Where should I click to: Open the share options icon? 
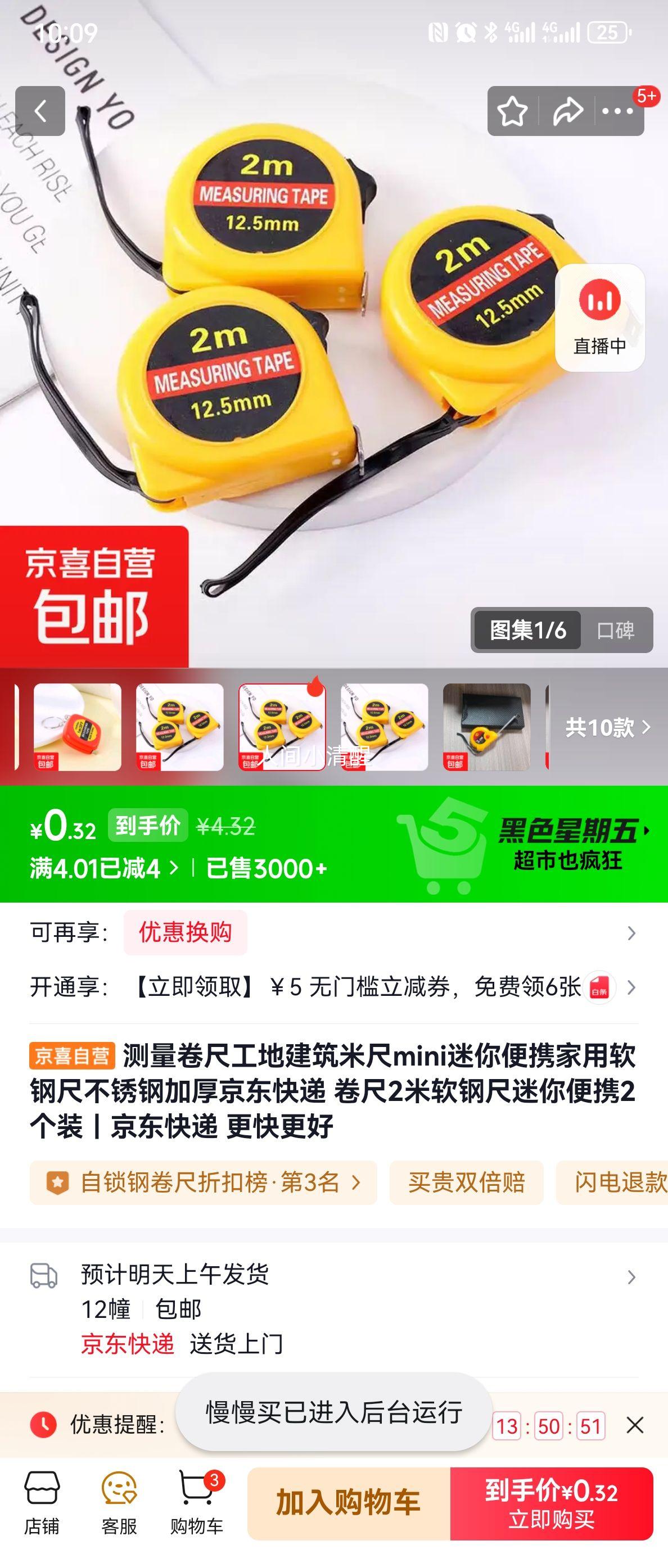[567, 111]
